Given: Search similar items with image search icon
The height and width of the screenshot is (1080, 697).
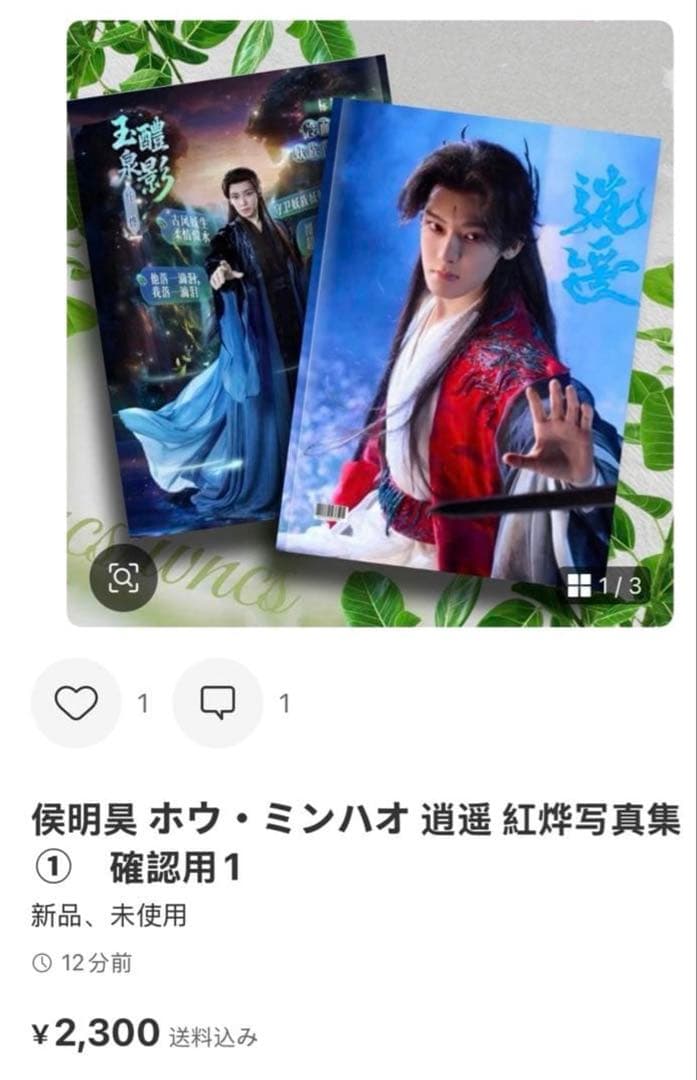Looking at the screenshot, I should (123, 578).
